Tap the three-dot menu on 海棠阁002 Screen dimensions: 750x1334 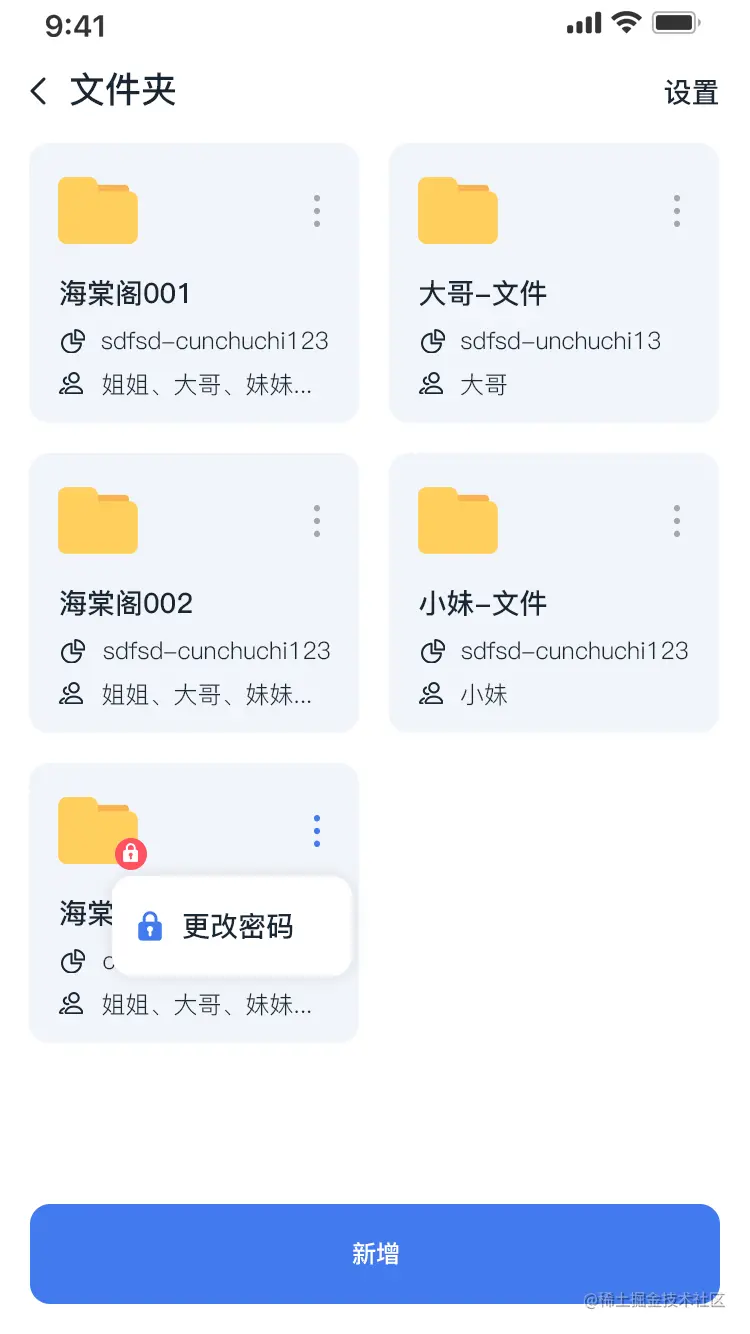click(317, 521)
